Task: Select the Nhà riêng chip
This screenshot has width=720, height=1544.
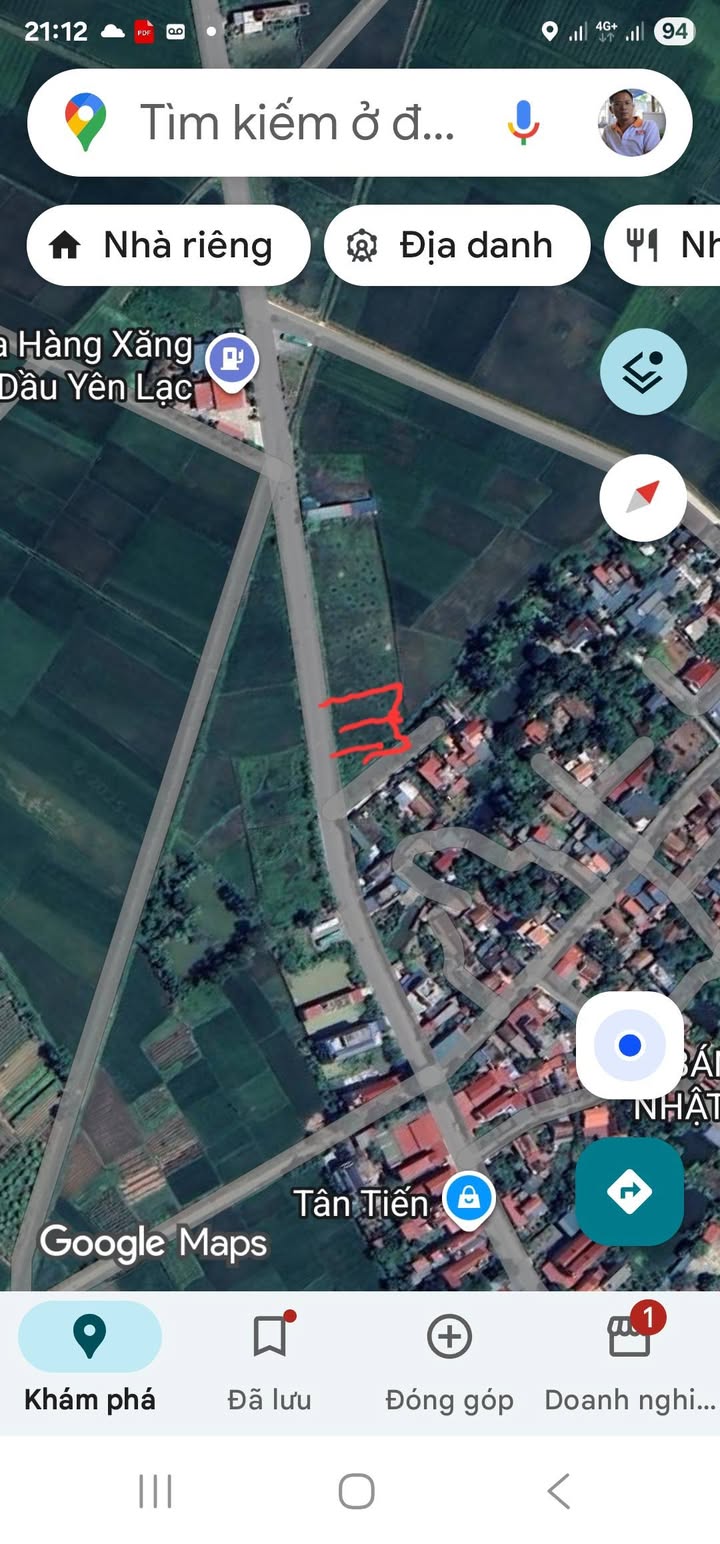Action: 168,245
